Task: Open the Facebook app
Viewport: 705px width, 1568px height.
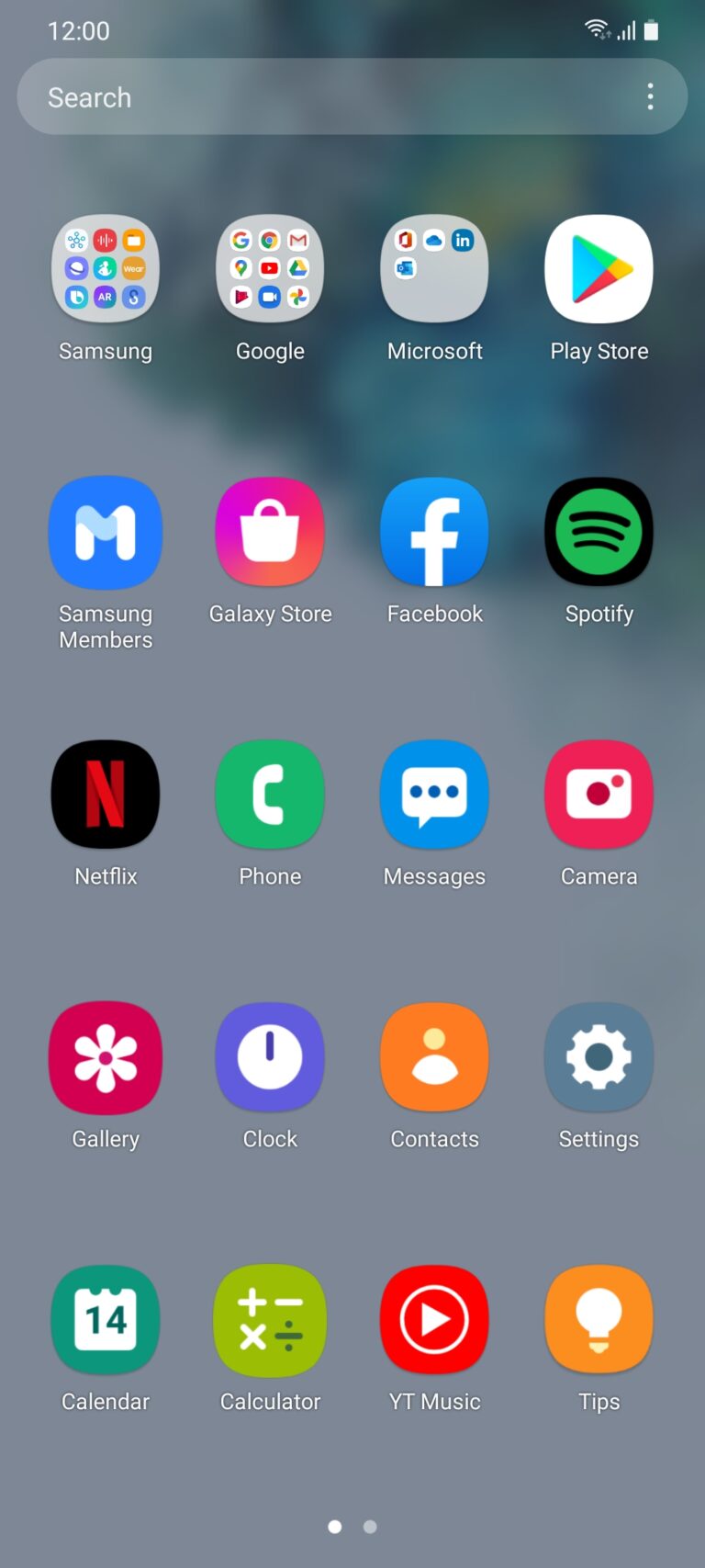Action: pyautogui.click(x=434, y=532)
